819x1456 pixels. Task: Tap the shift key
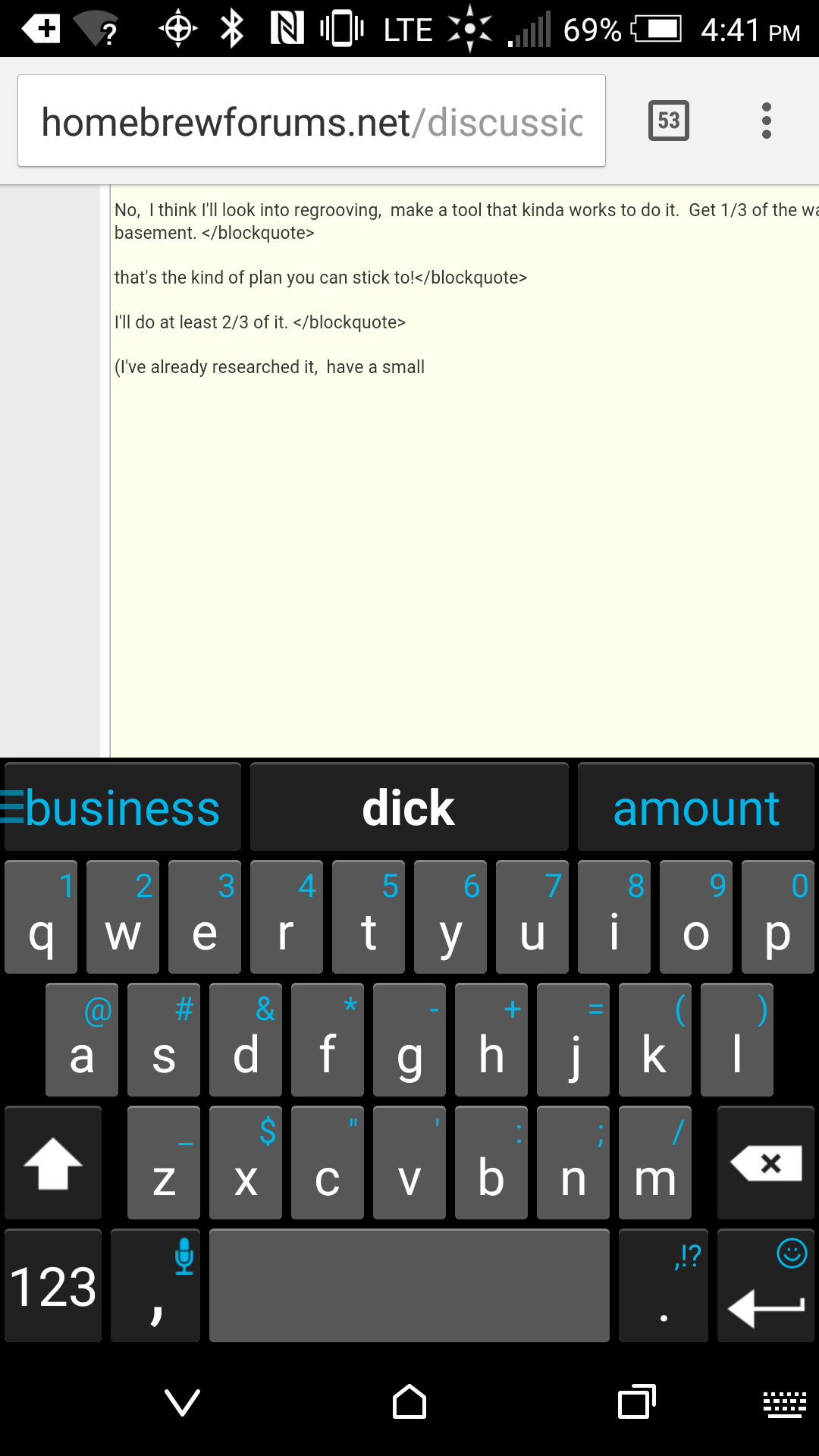(53, 1163)
